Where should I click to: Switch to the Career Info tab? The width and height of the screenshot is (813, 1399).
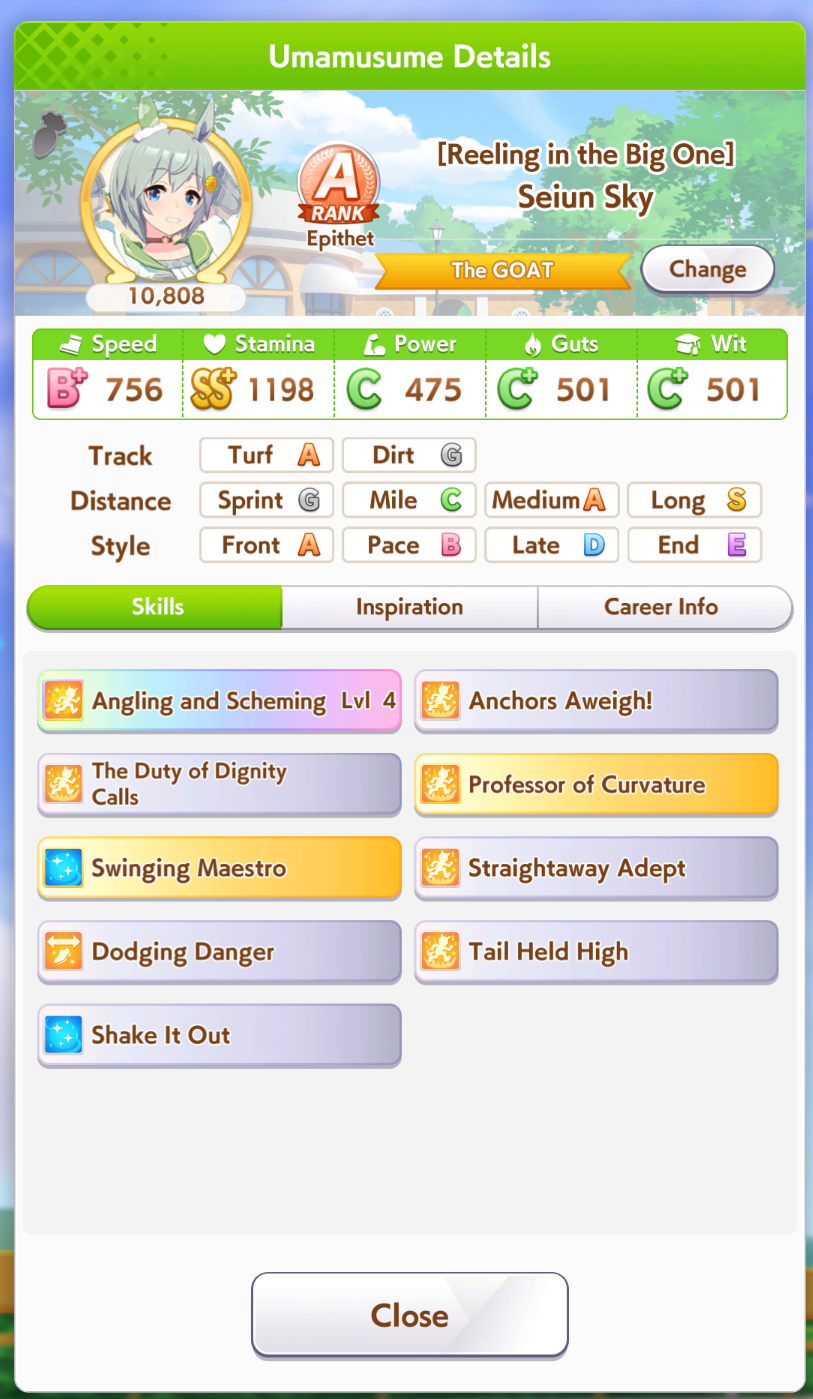coord(661,607)
